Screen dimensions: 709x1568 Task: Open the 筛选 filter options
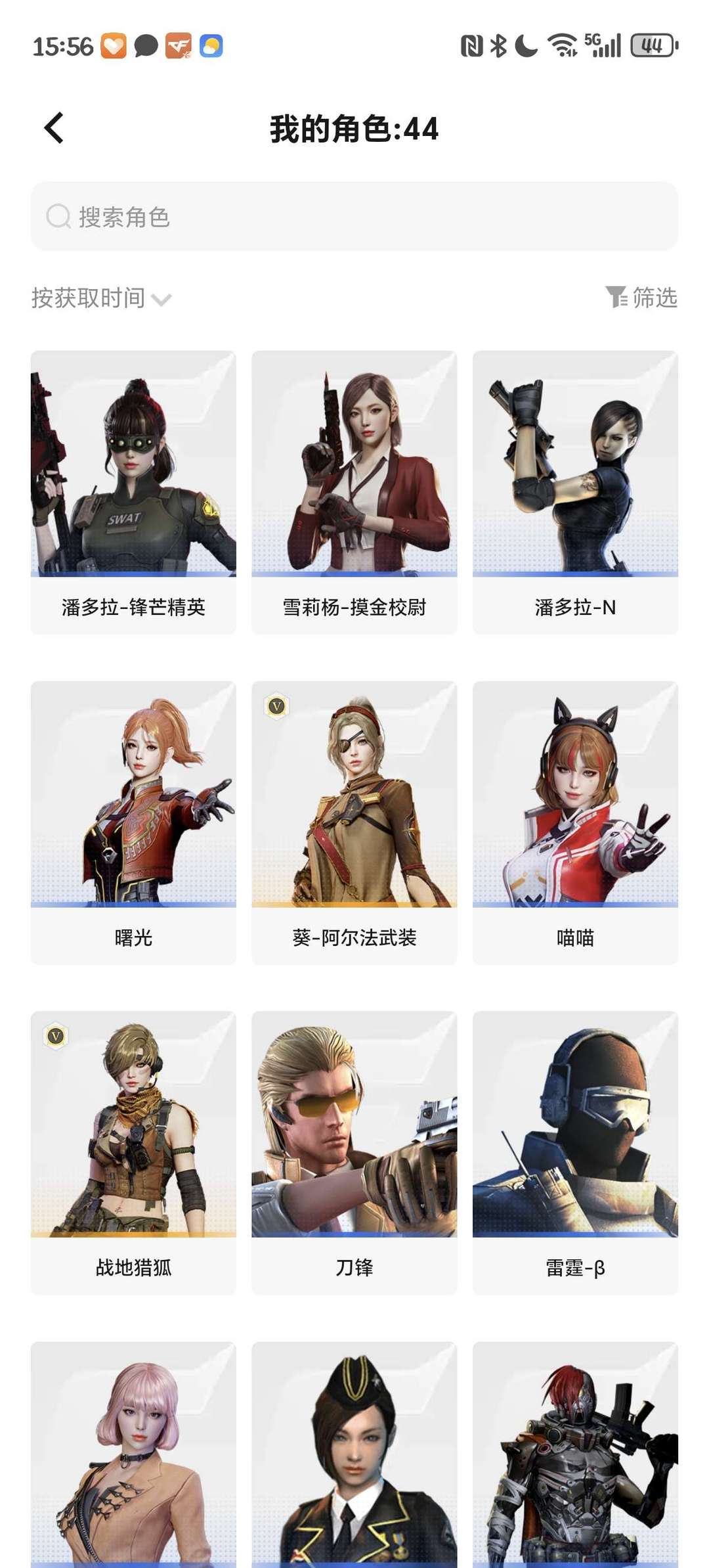641,298
